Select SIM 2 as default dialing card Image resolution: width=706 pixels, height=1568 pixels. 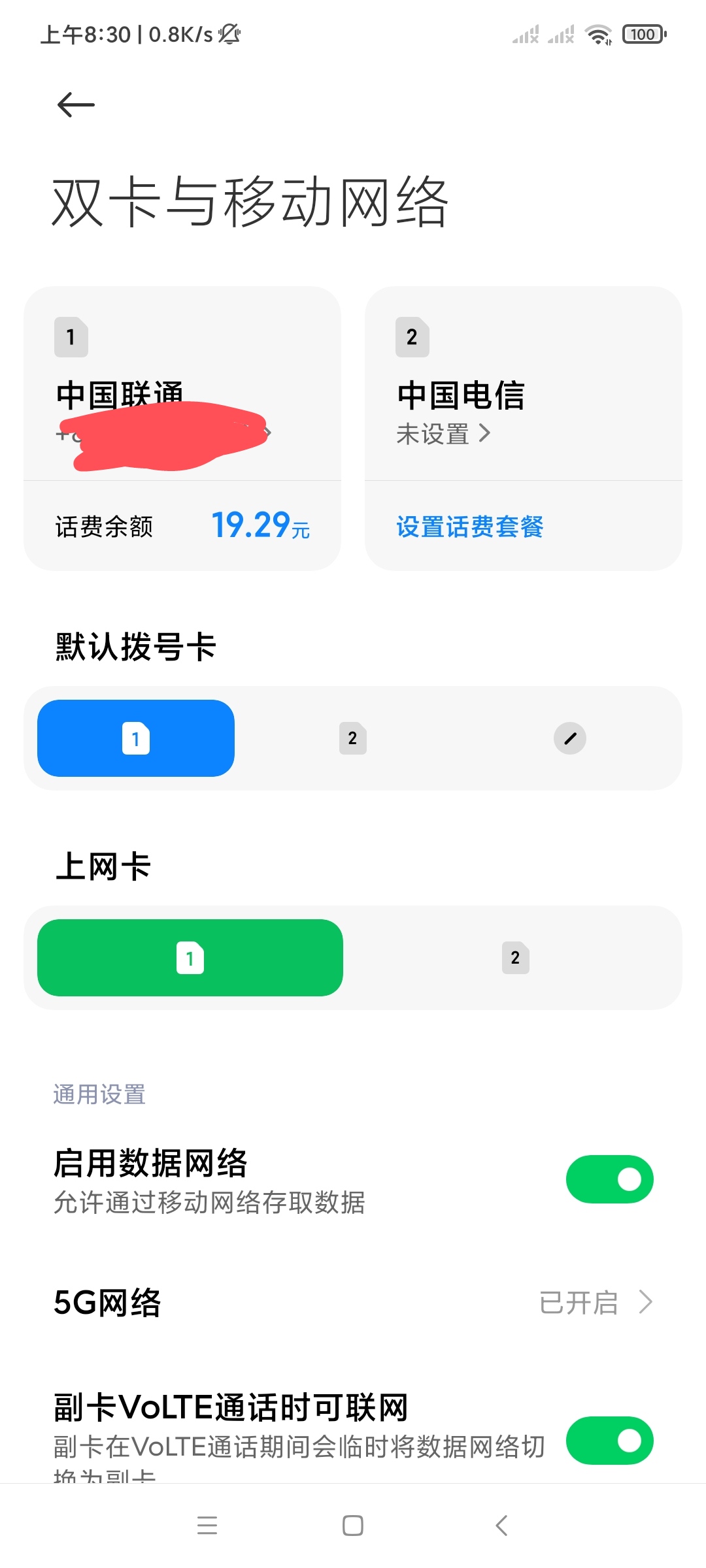coord(353,738)
